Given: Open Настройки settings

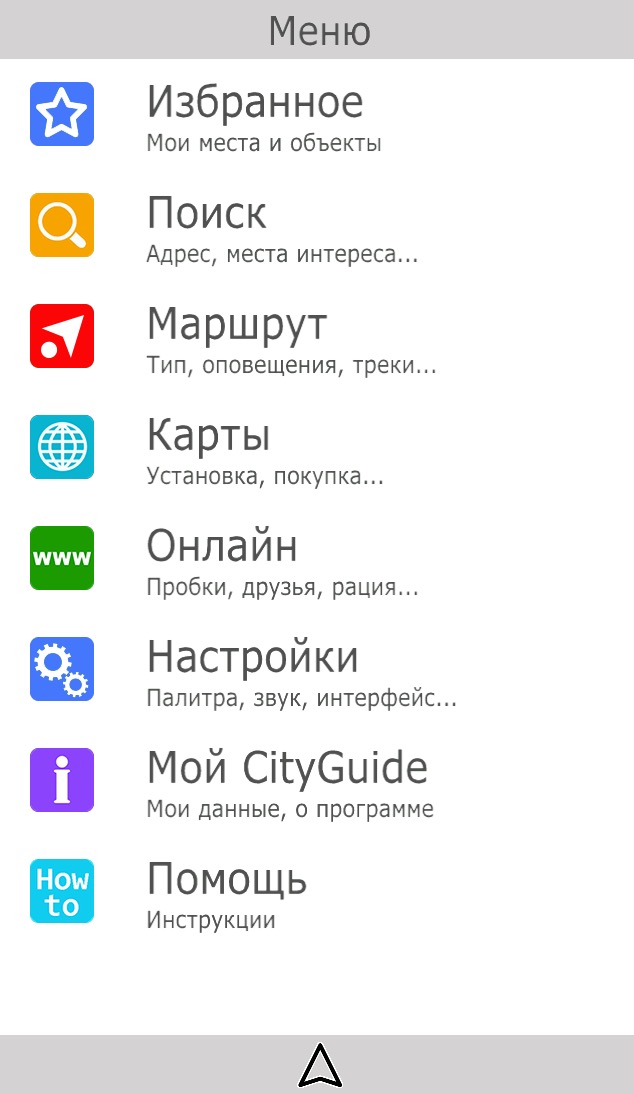Looking at the screenshot, I should pyautogui.click(x=252, y=670).
